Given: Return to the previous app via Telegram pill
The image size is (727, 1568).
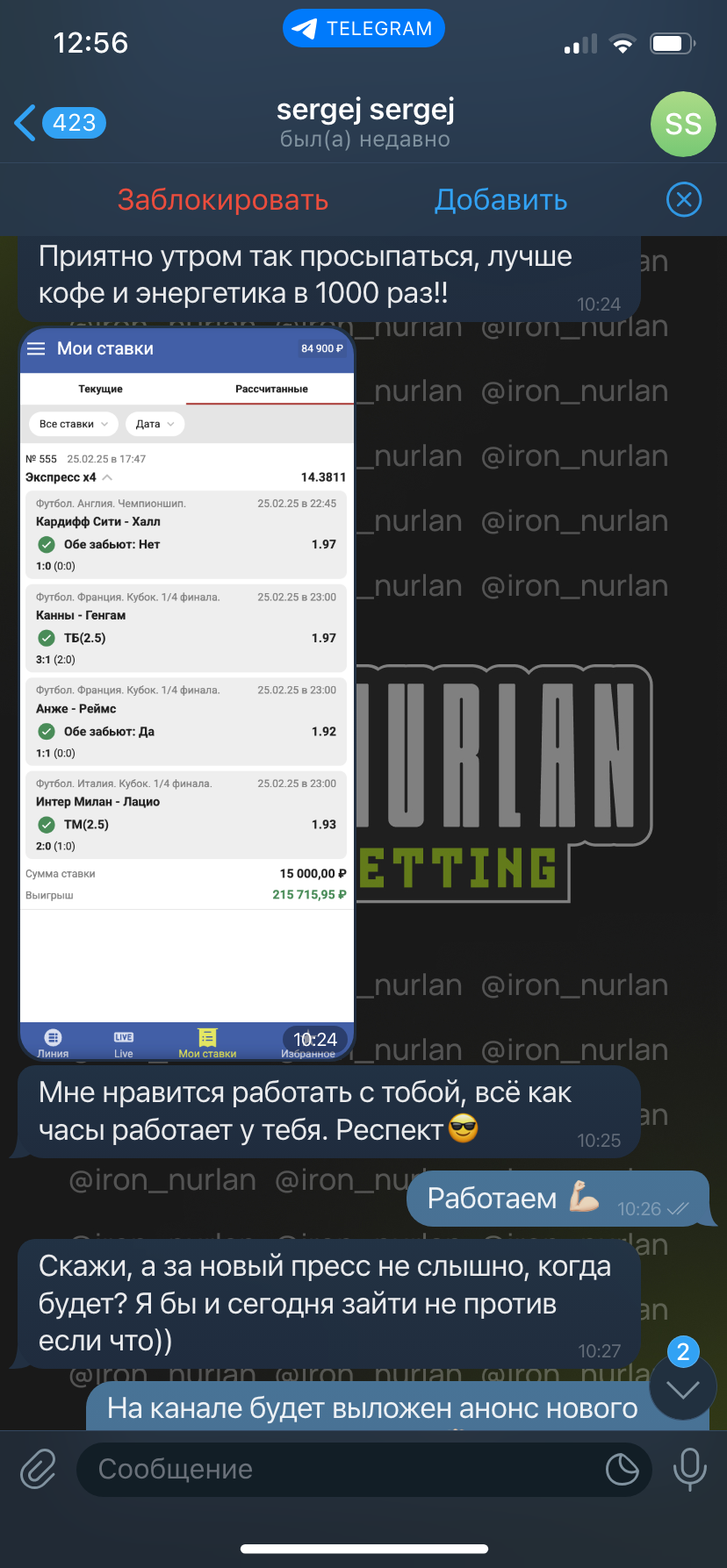Looking at the screenshot, I should [363, 29].
